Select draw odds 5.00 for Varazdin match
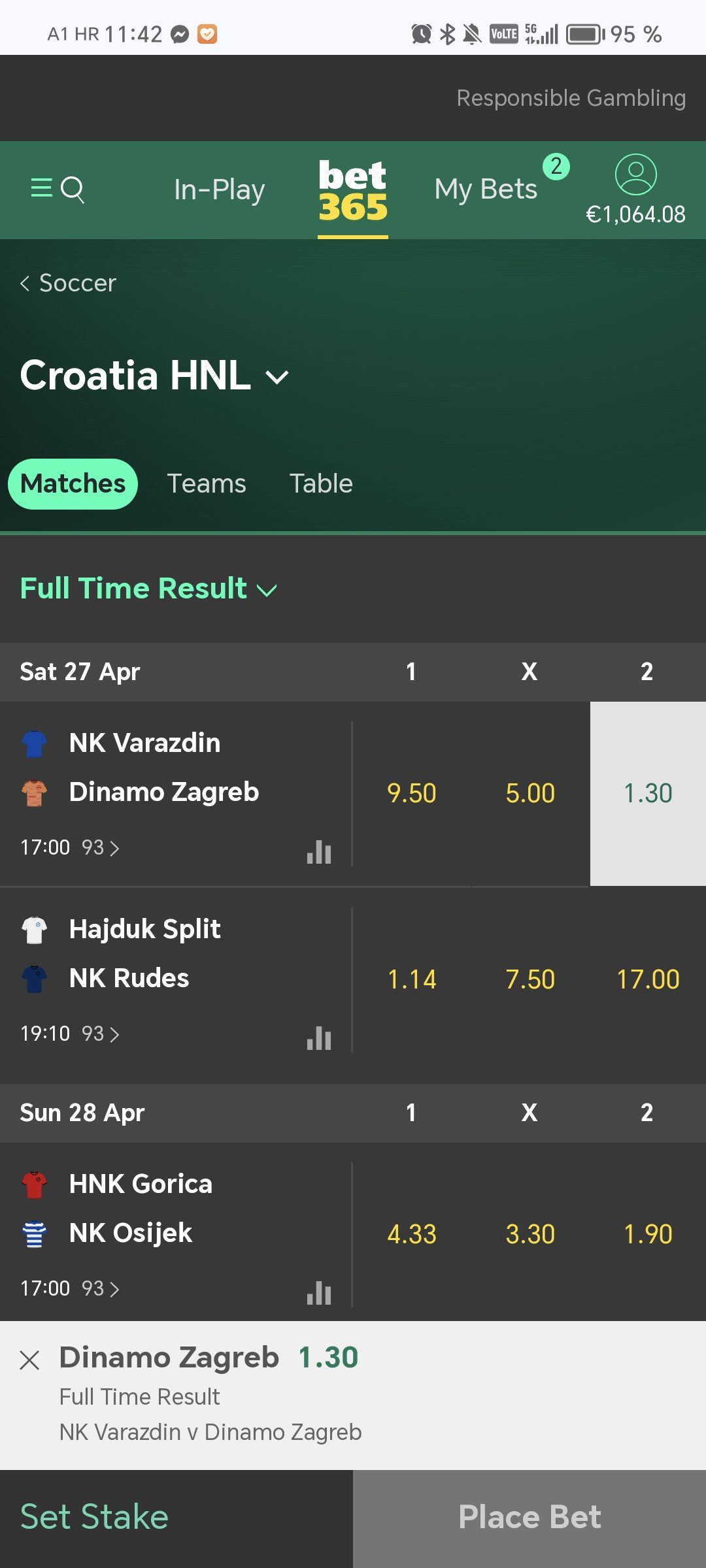 (x=530, y=794)
